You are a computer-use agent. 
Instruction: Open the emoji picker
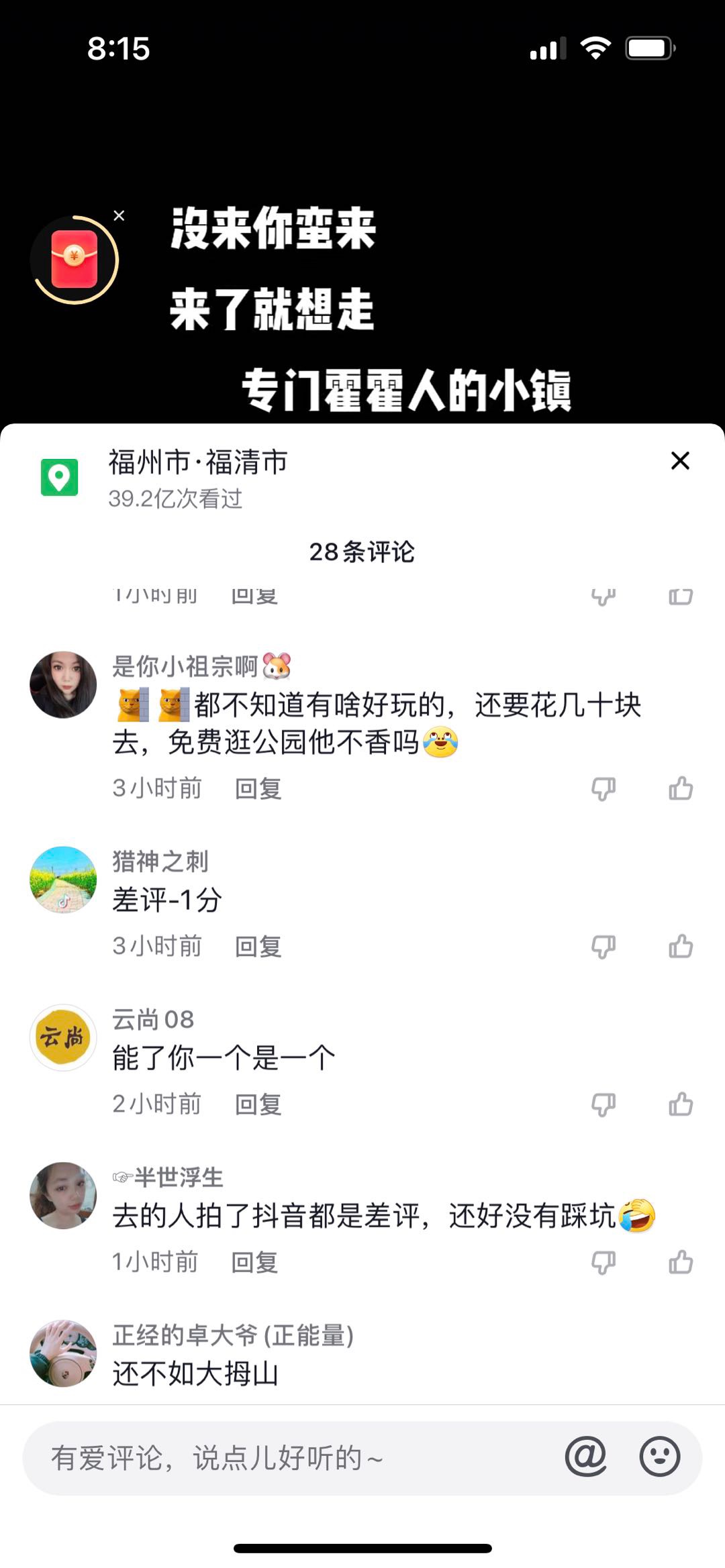point(659,1457)
